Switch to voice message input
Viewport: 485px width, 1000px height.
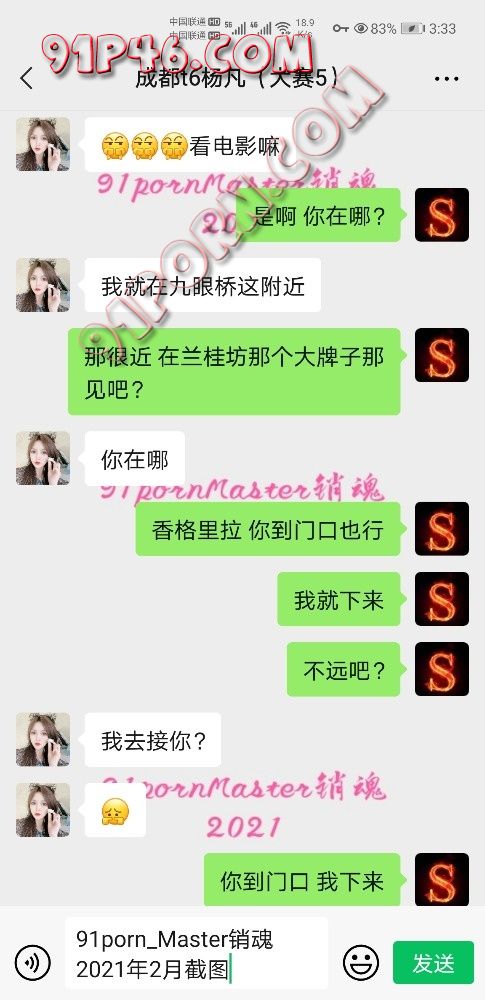[x=33, y=962]
